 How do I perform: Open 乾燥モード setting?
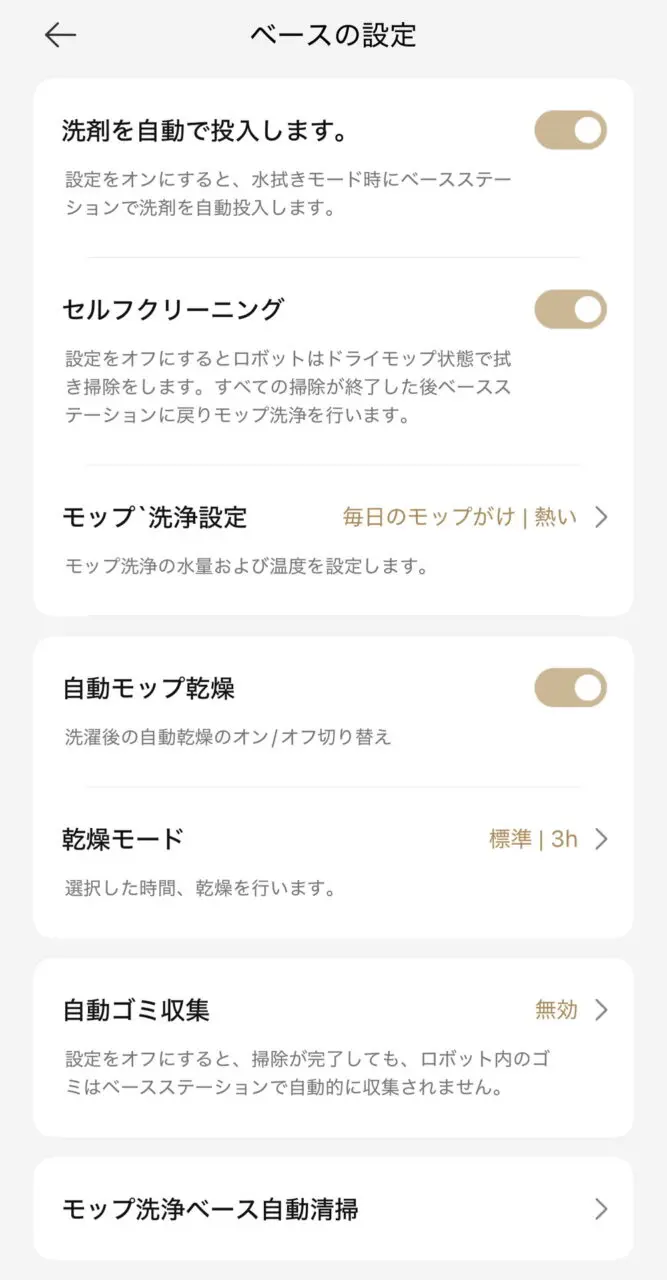334,840
